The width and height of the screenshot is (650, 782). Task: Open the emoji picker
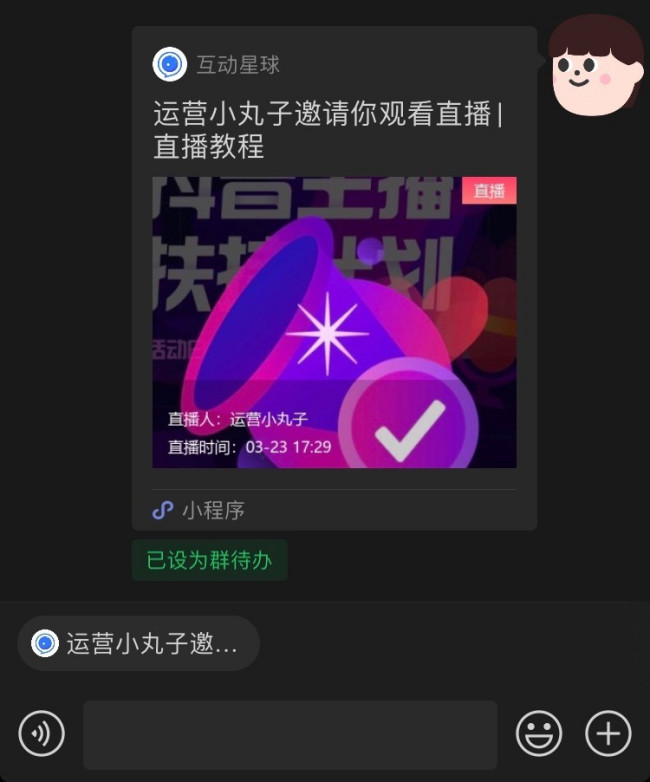coord(539,734)
